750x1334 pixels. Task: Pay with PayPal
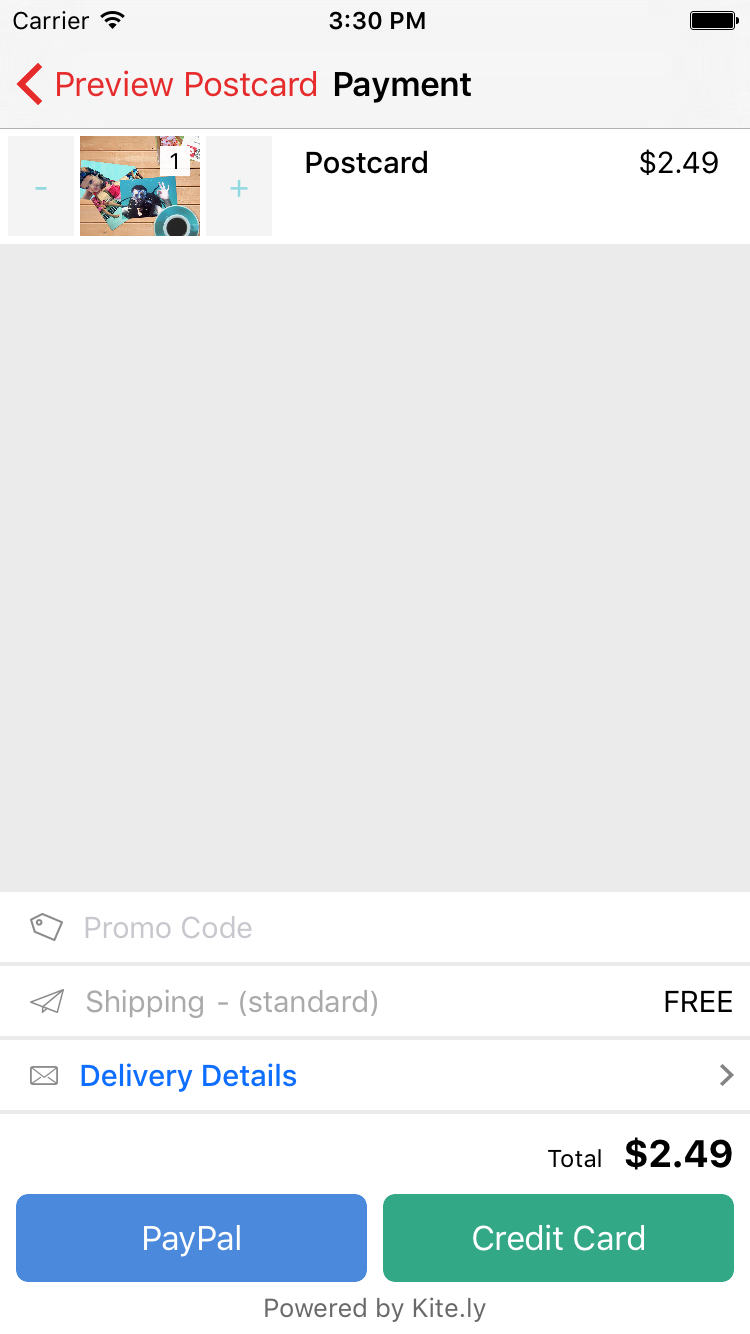pyautogui.click(x=191, y=1238)
